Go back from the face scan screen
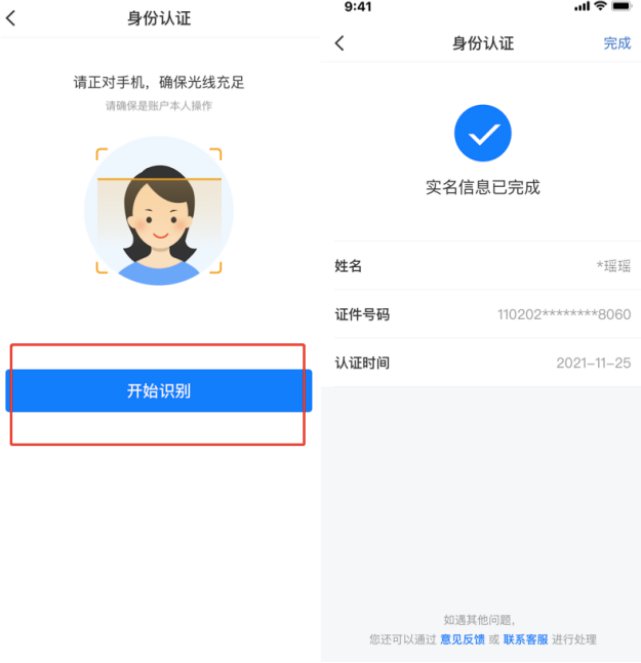The height and width of the screenshot is (663, 641). click(x=11, y=18)
